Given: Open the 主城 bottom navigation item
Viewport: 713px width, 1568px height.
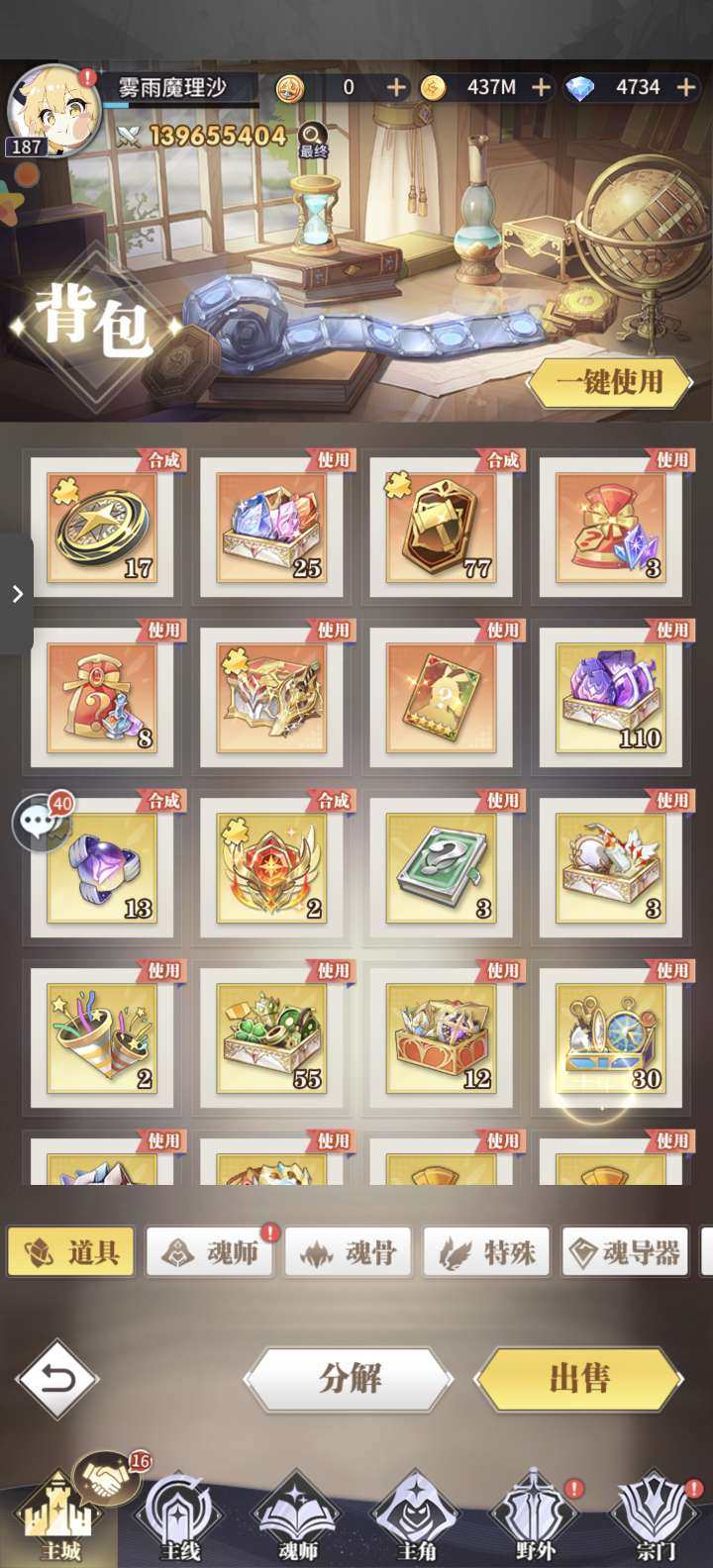Looking at the screenshot, I should (59, 1519).
